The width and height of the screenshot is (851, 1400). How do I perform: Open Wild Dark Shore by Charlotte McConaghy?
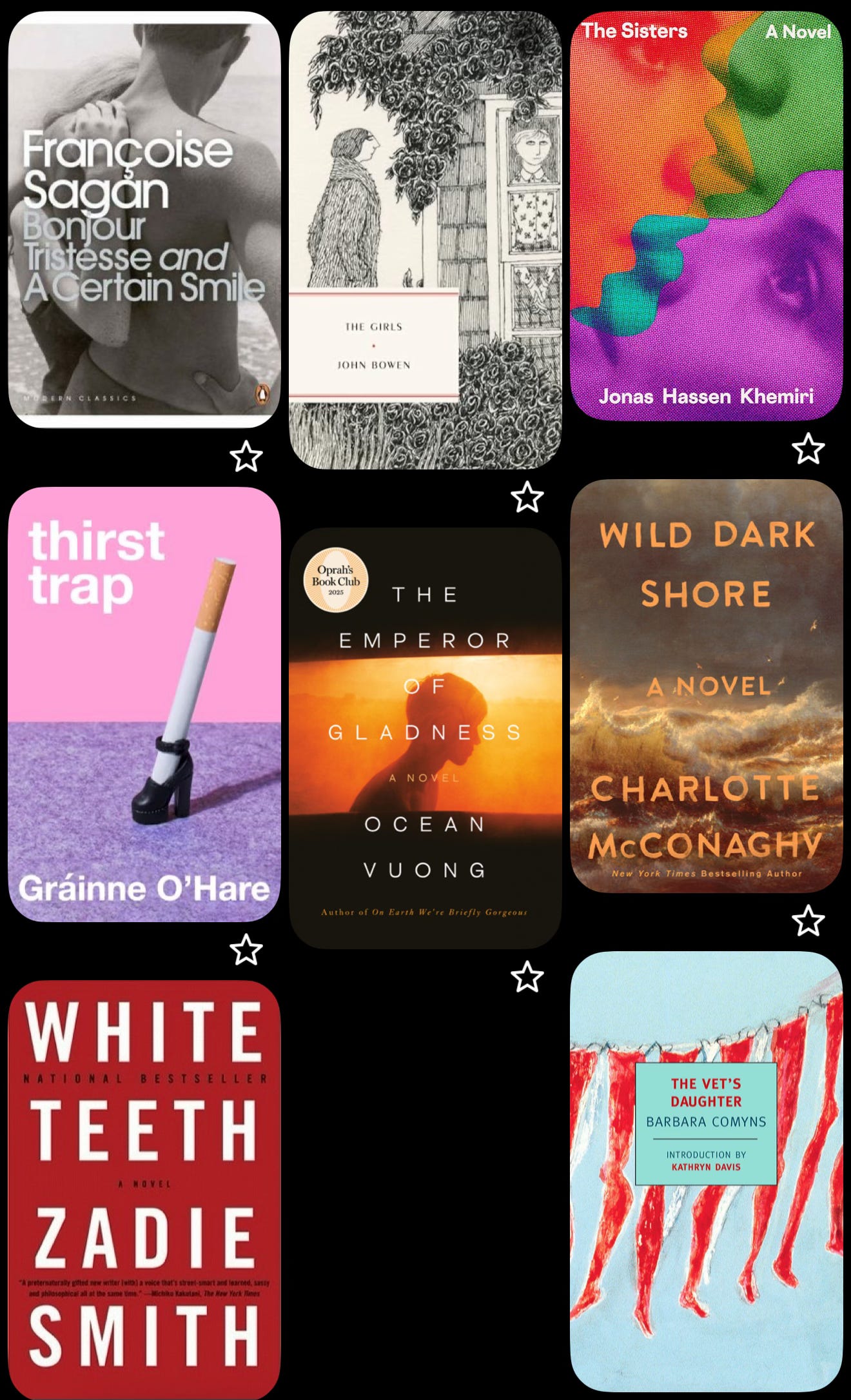click(x=706, y=685)
